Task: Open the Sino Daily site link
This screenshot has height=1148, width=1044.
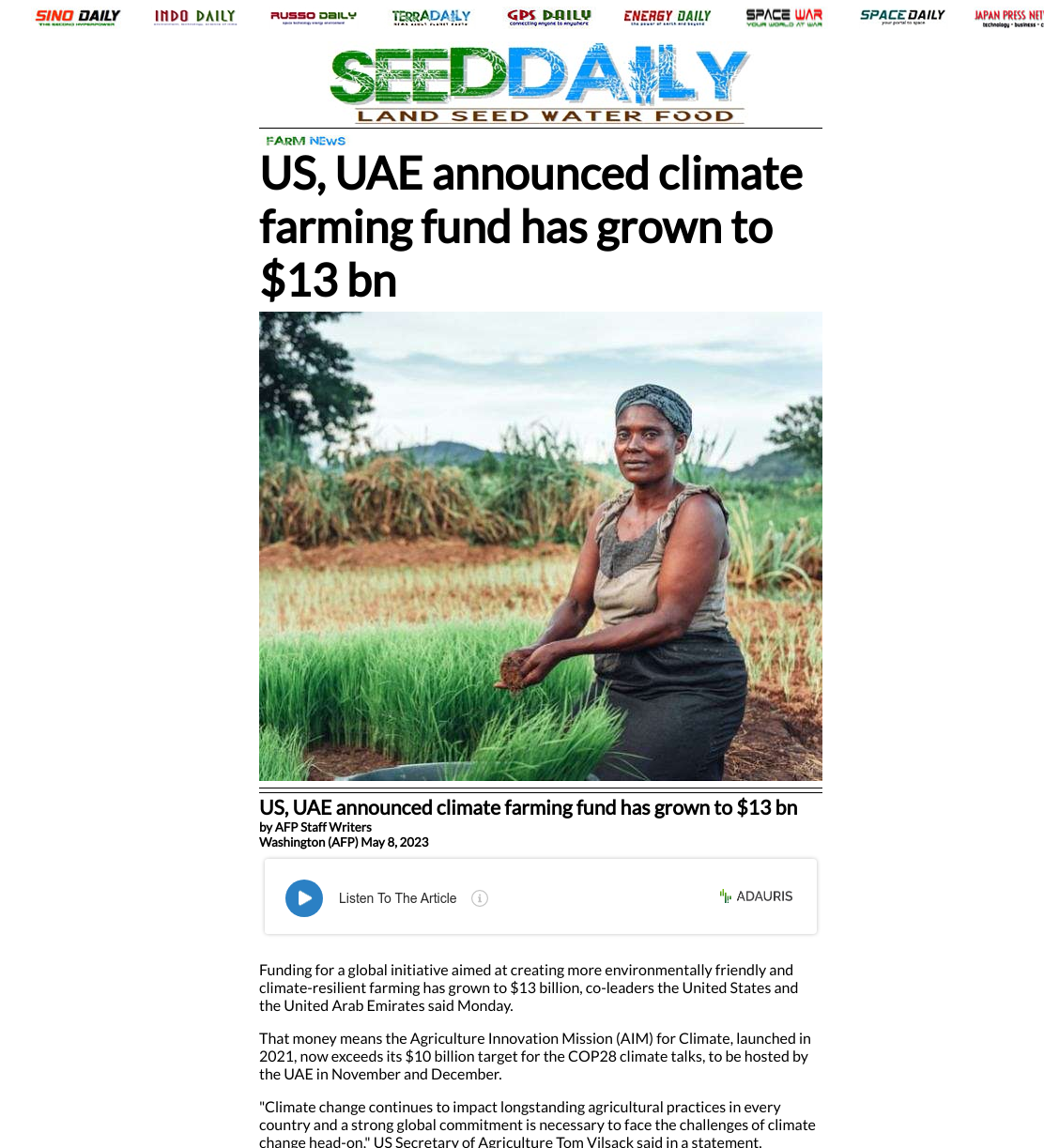Action: click(78, 16)
